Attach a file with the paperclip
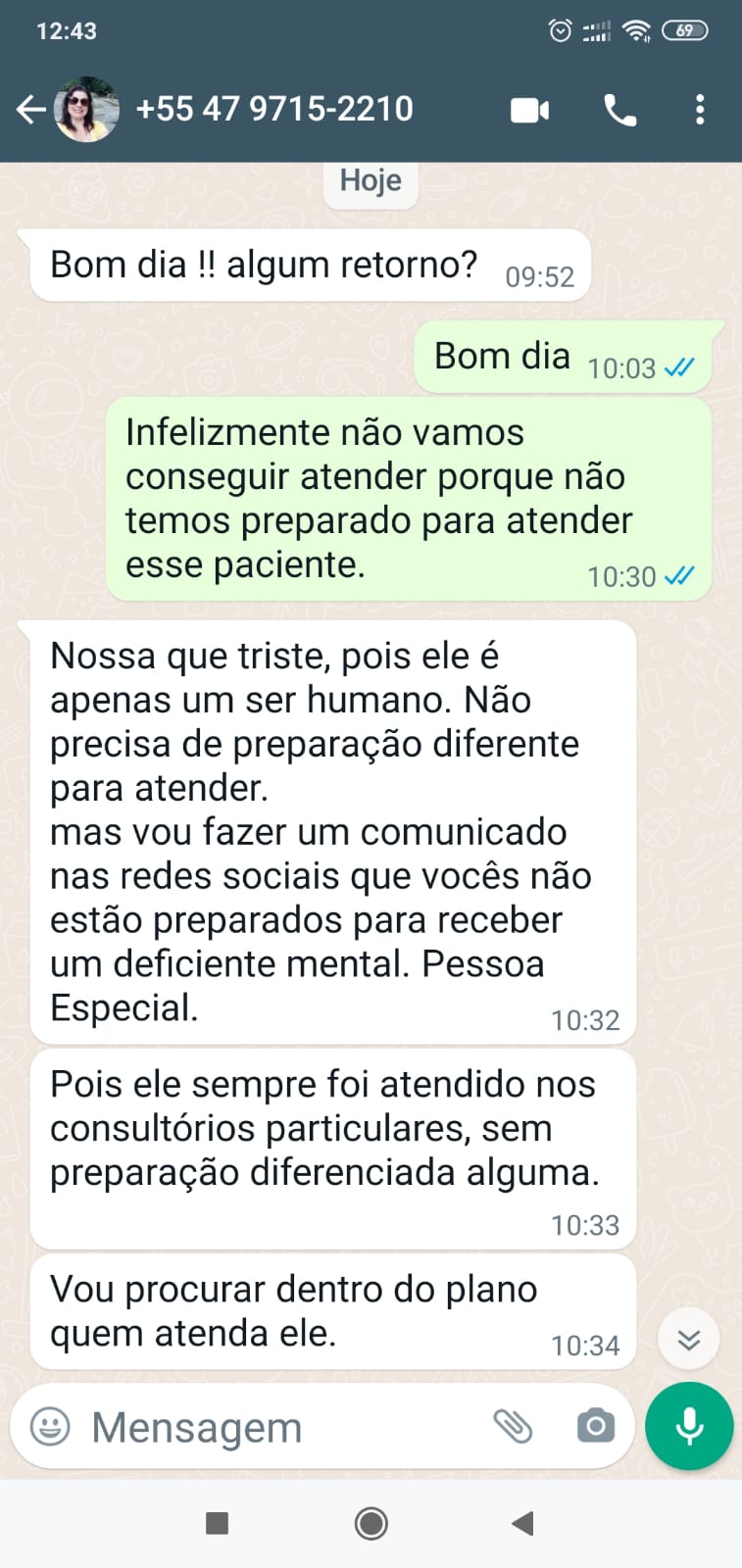The width and height of the screenshot is (742, 1568). click(x=512, y=1427)
